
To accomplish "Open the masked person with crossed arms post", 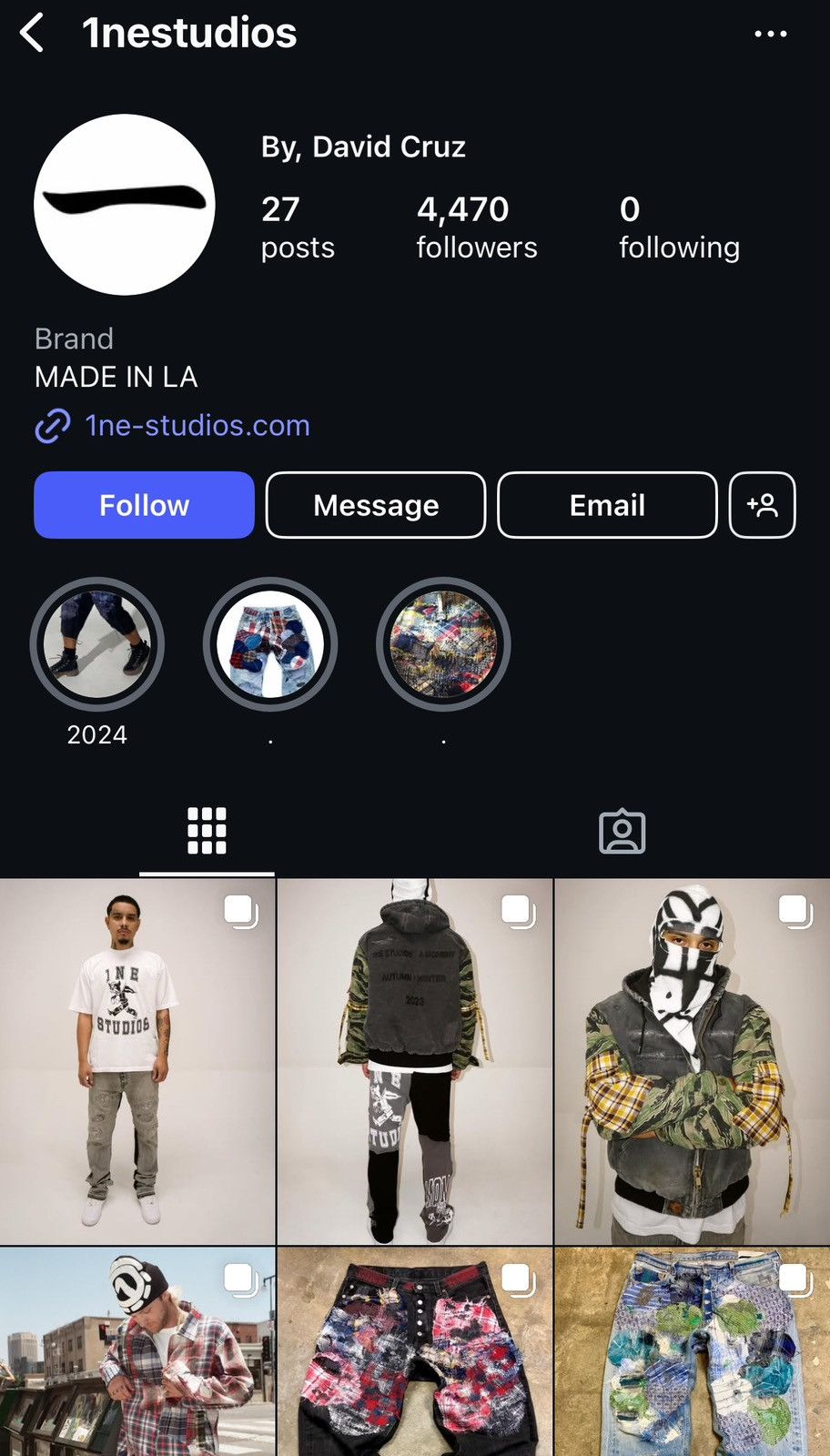I will click(x=693, y=1061).
